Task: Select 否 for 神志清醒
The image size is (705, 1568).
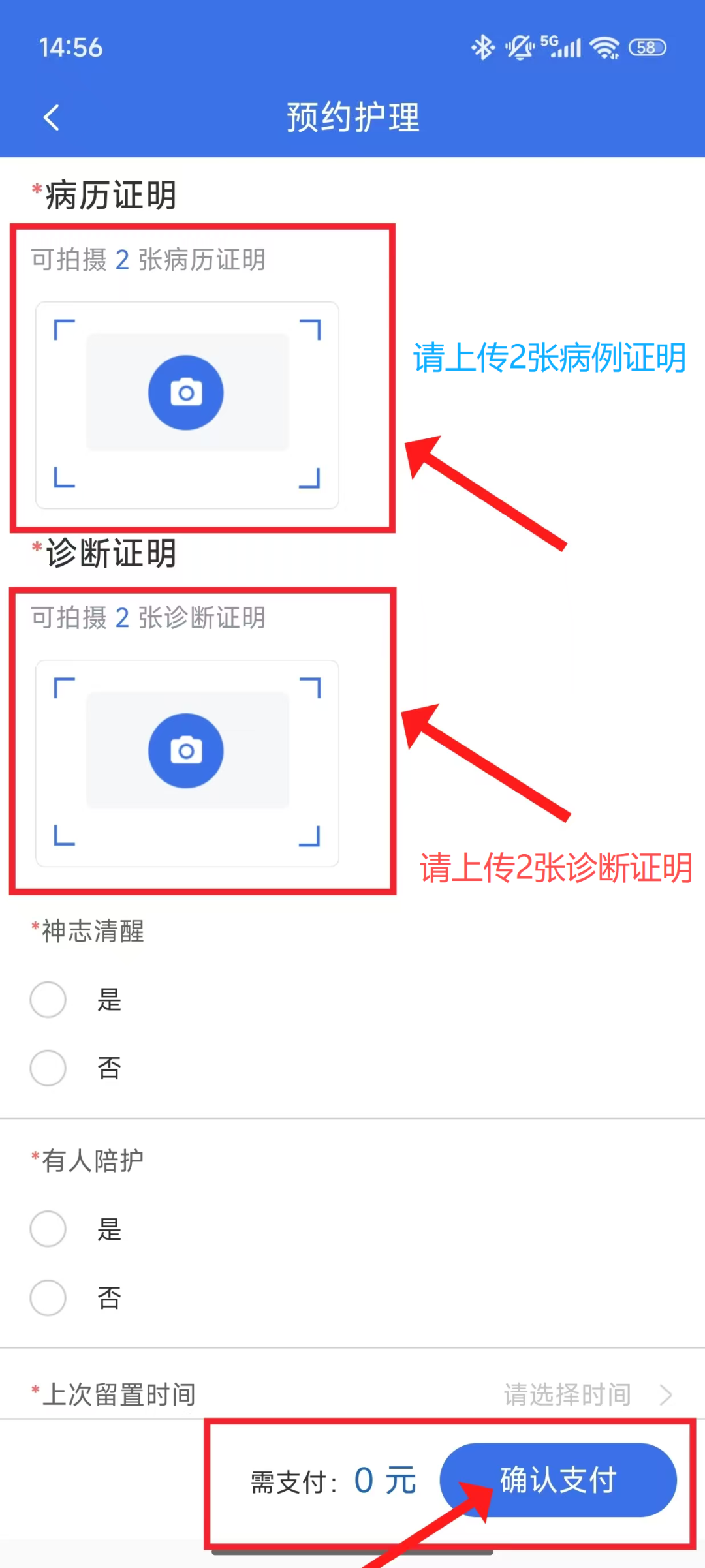Action: pos(48,1068)
